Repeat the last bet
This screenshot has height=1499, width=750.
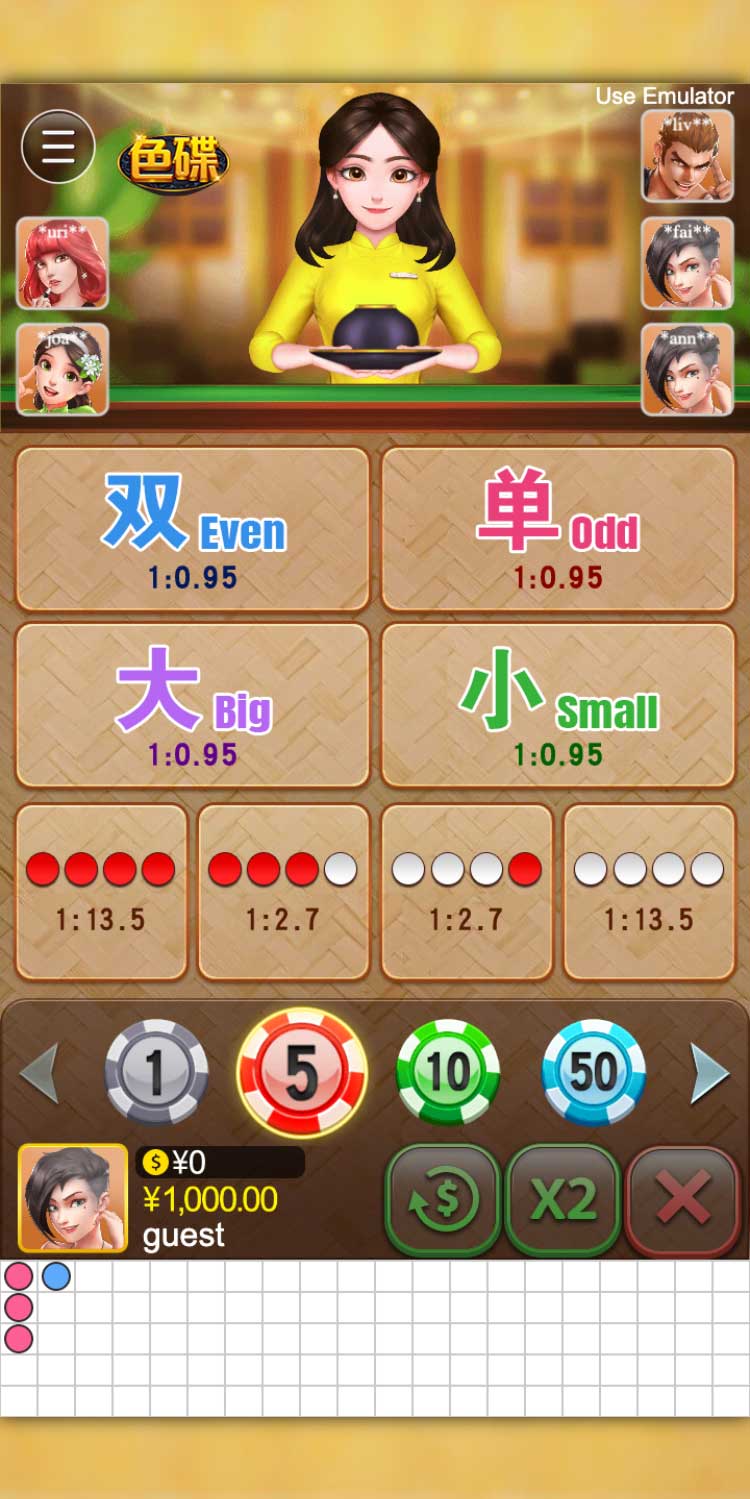tap(443, 1200)
